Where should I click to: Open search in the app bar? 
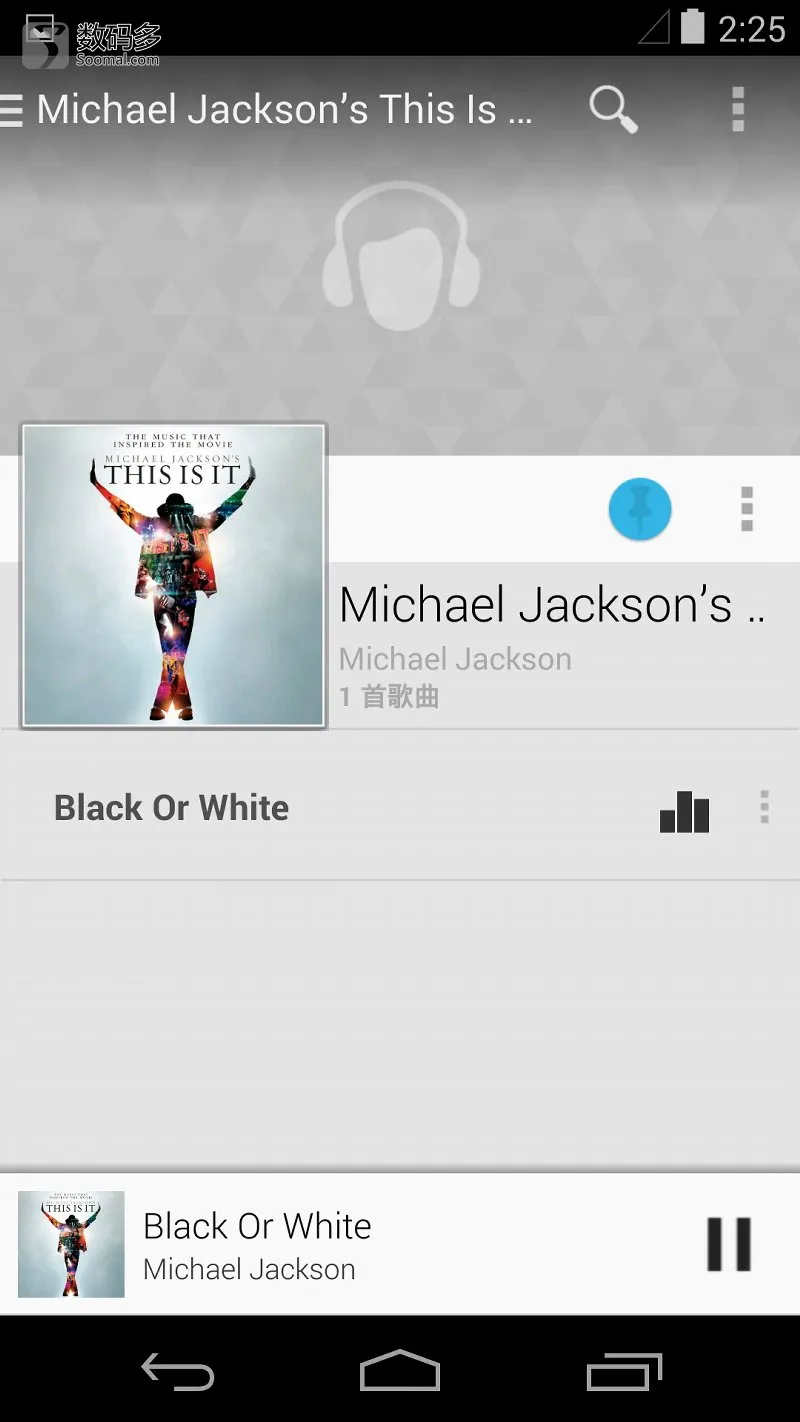pos(613,109)
